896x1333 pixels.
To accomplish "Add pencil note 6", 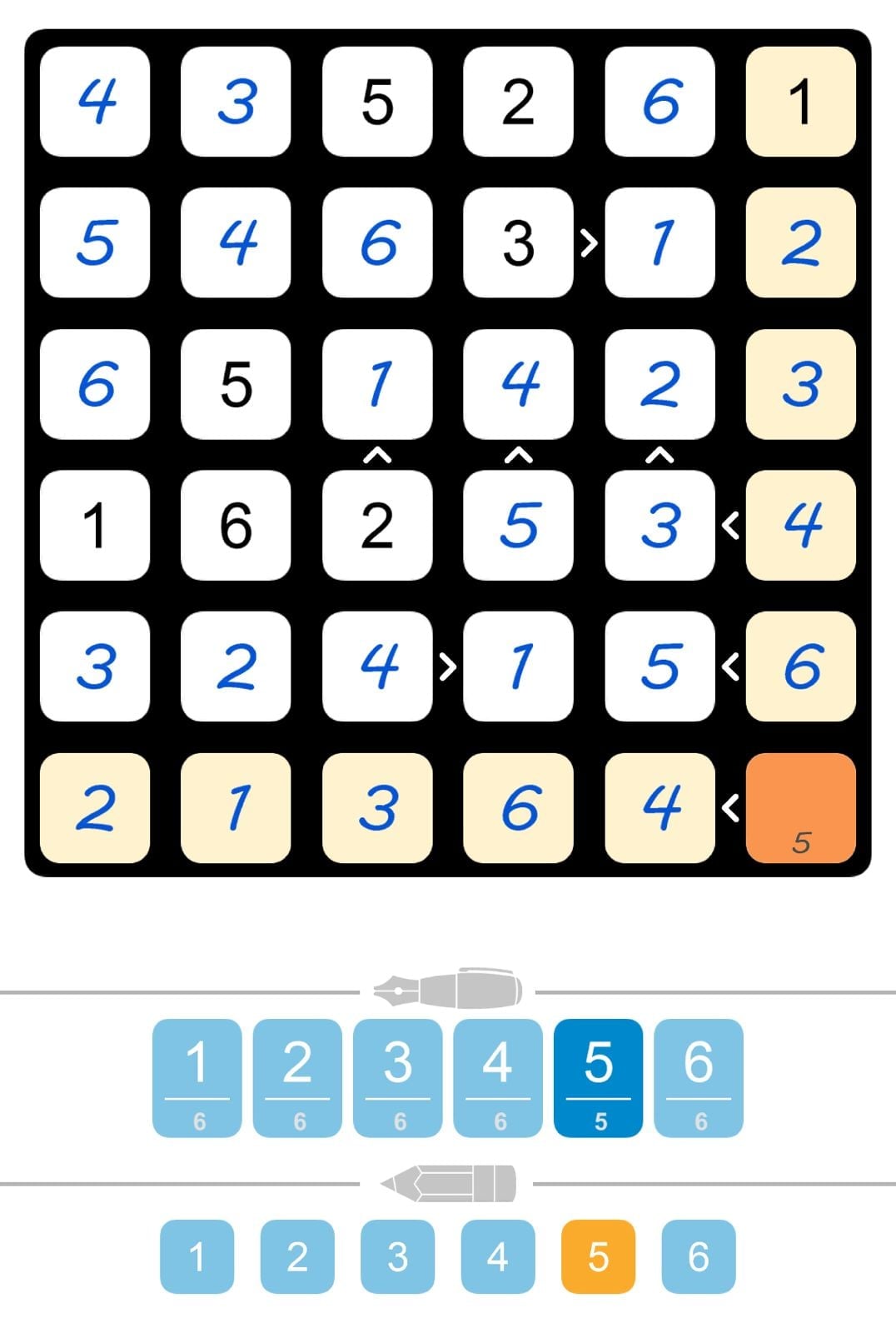I will pyautogui.click(x=698, y=1256).
